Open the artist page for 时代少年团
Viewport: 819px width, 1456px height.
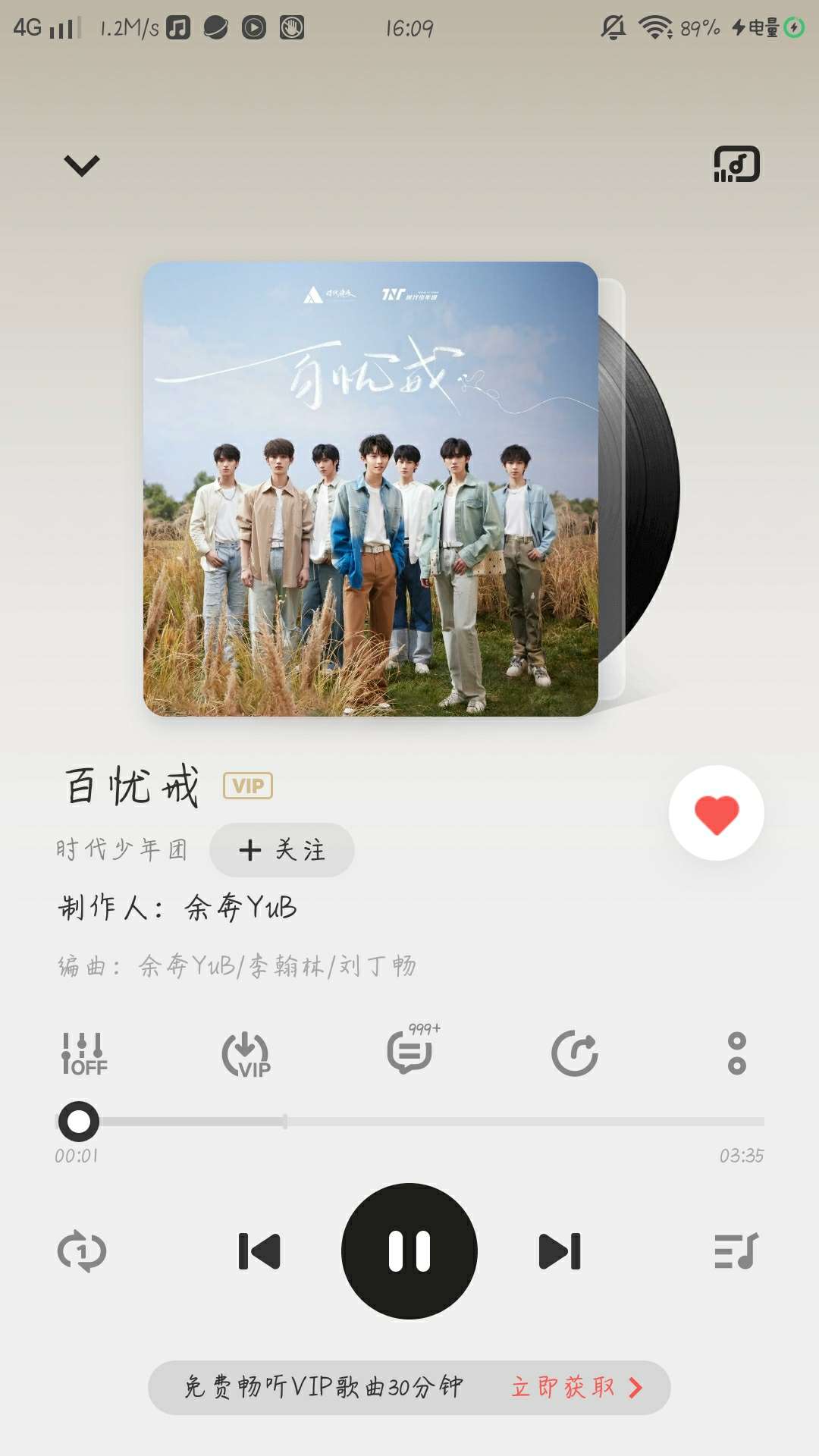[121, 850]
